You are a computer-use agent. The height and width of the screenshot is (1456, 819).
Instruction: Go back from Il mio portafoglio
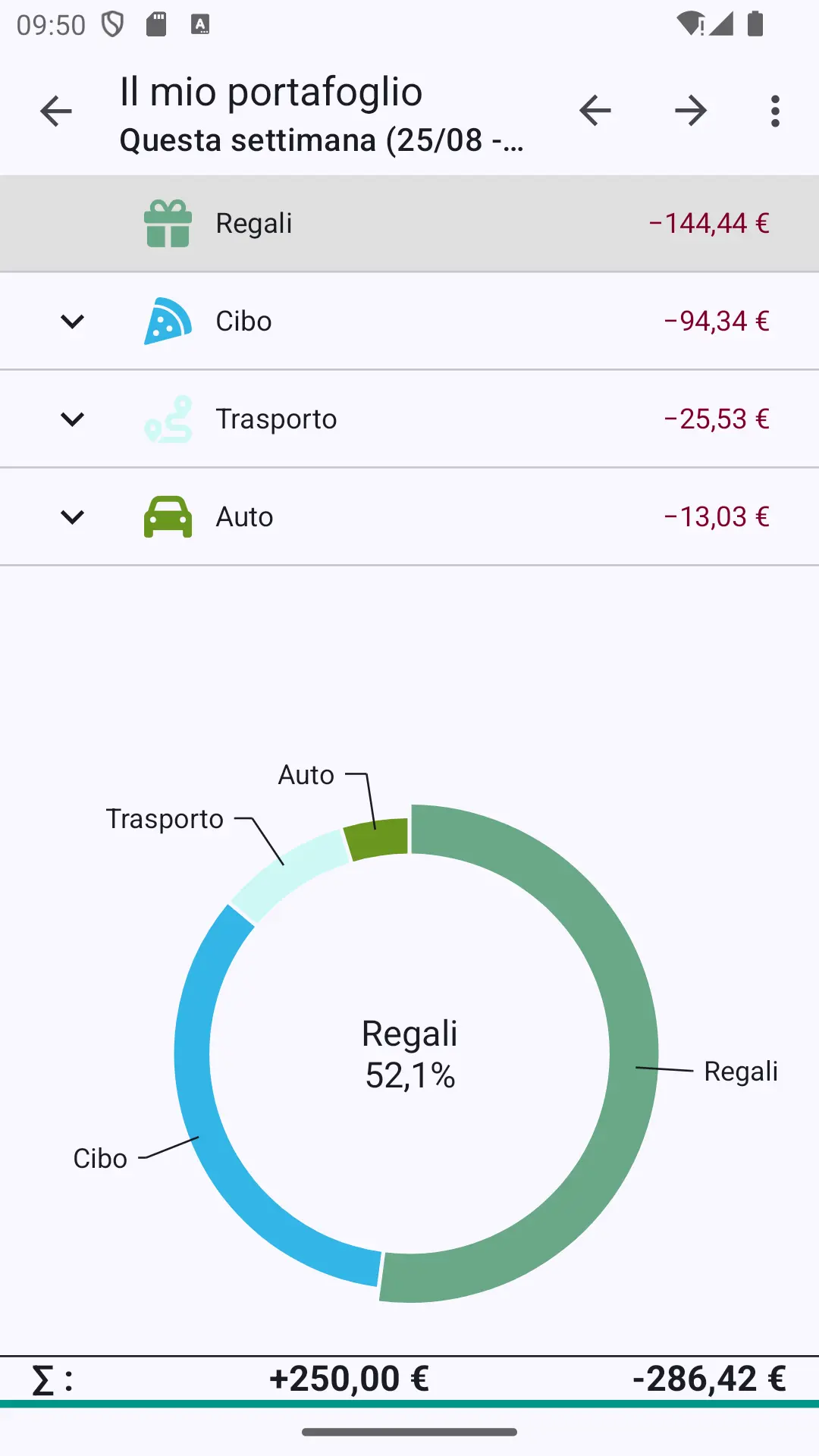[x=55, y=111]
